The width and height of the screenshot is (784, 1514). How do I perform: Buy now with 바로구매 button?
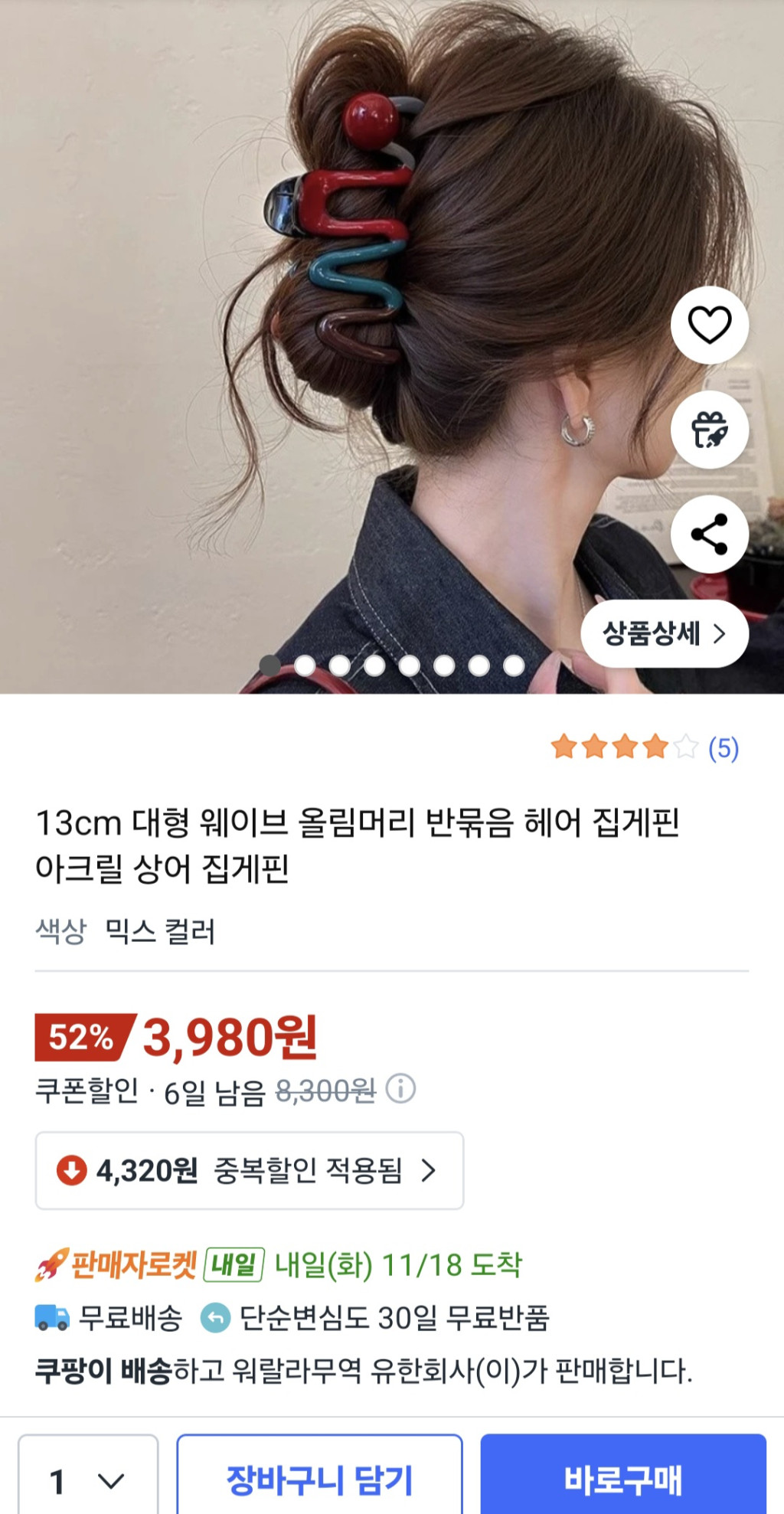(x=623, y=1480)
